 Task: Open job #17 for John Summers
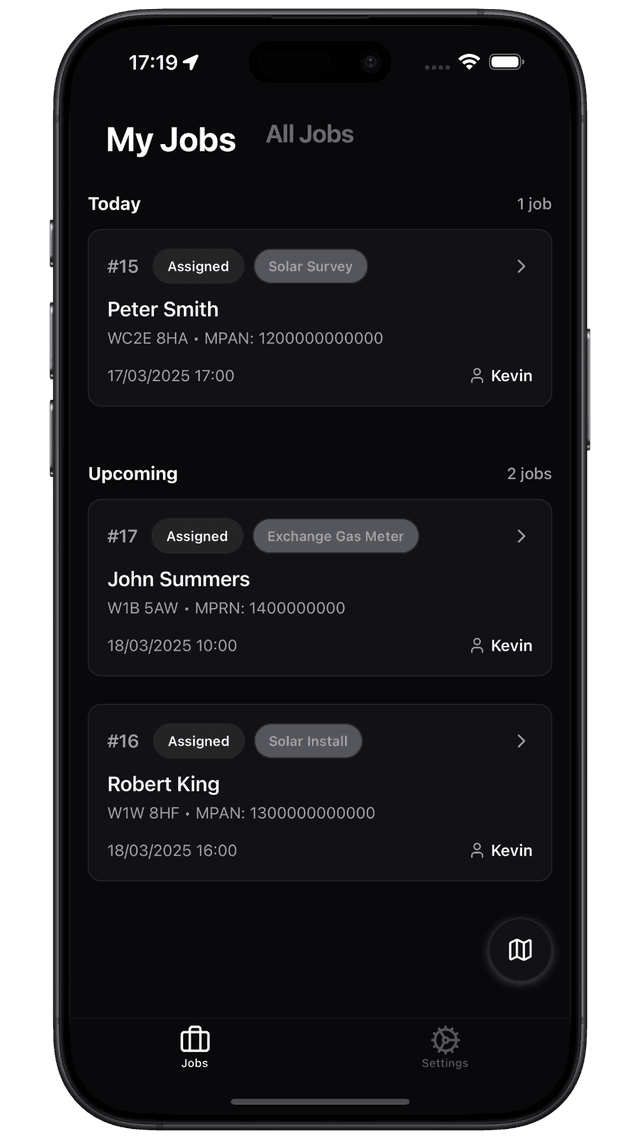(x=319, y=588)
